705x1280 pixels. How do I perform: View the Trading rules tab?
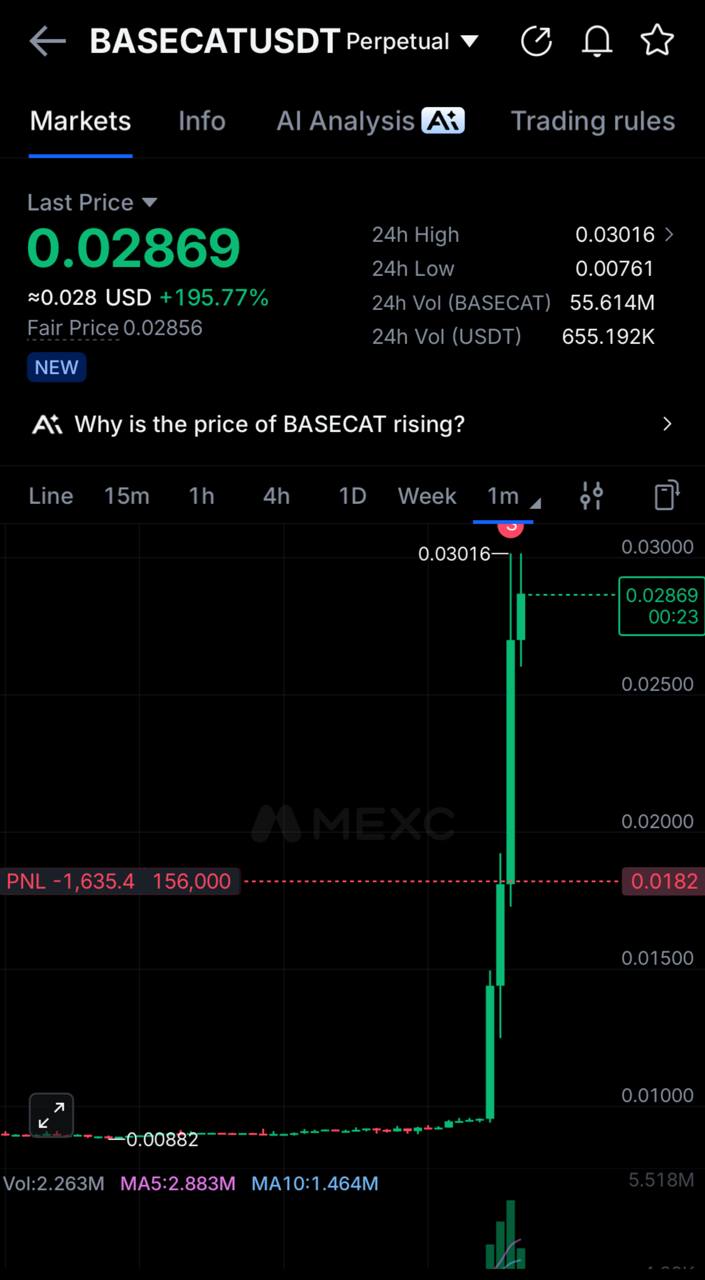click(593, 121)
